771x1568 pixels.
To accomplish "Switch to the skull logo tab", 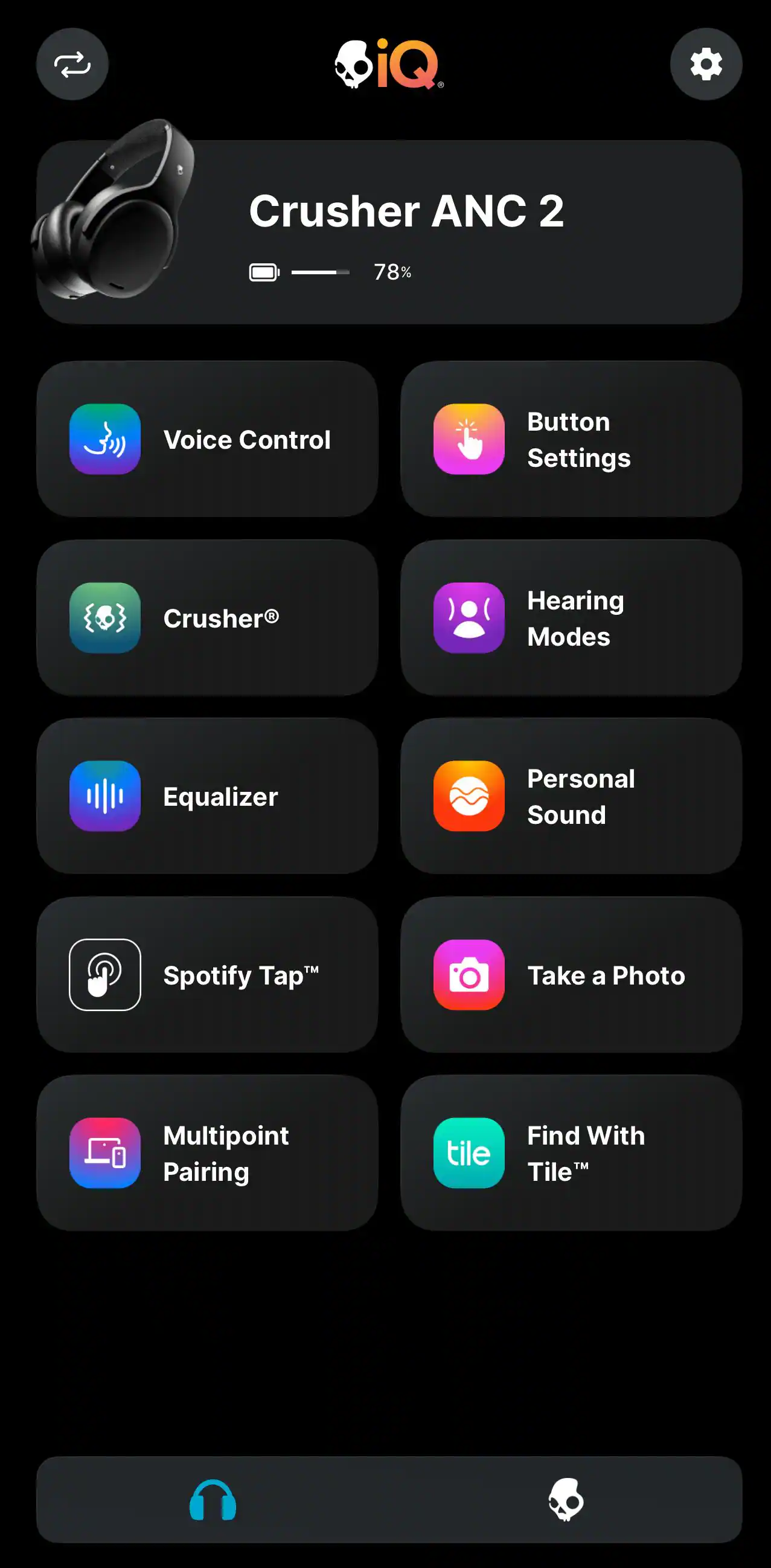I will click(566, 1500).
